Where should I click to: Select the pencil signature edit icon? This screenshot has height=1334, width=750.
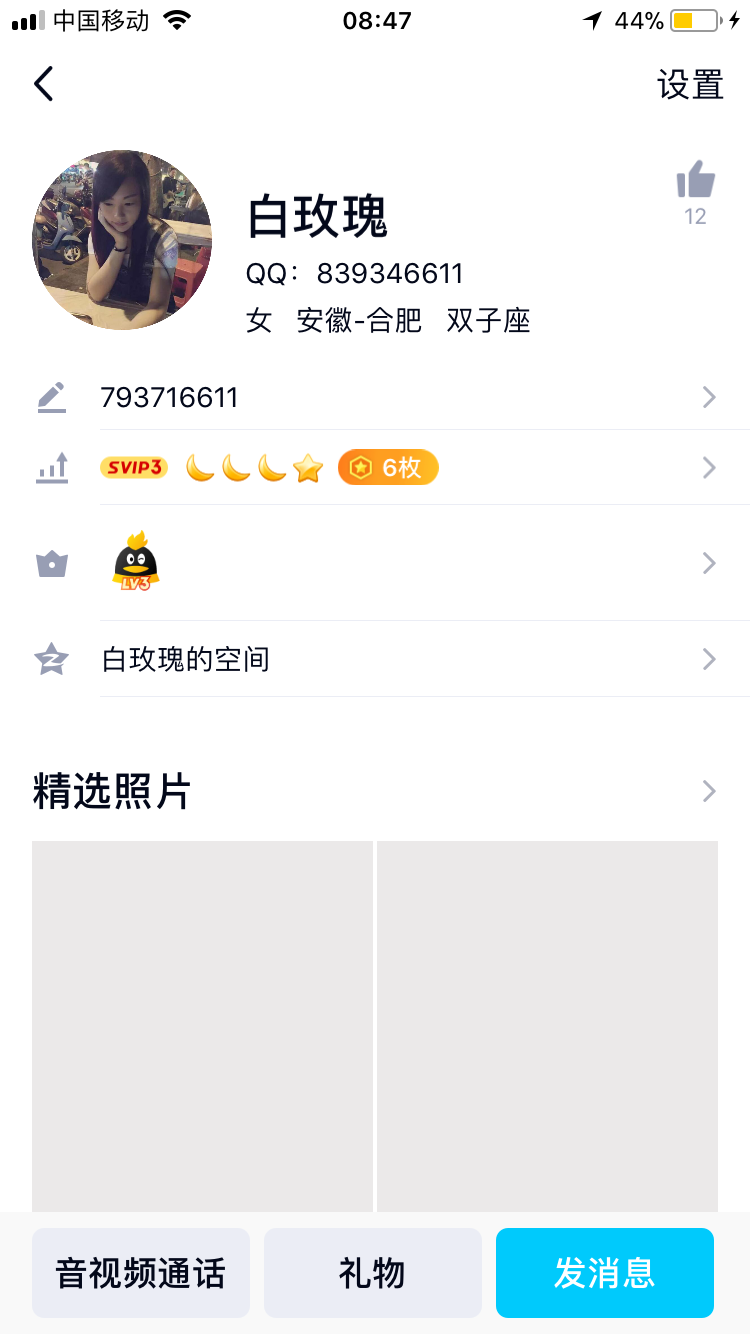pyautogui.click(x=51, y=396)
